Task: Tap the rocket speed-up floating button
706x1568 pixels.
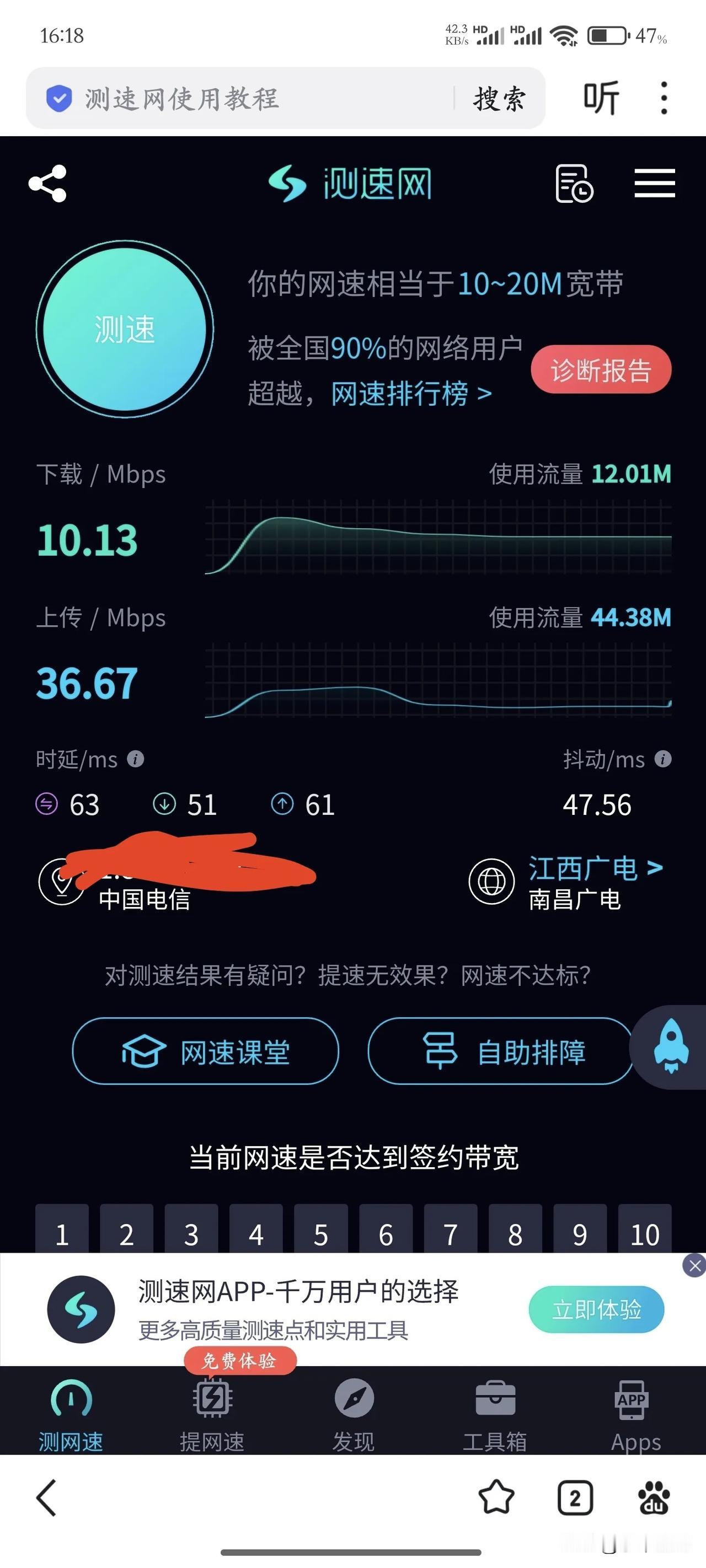Action: pos(671,1047)
